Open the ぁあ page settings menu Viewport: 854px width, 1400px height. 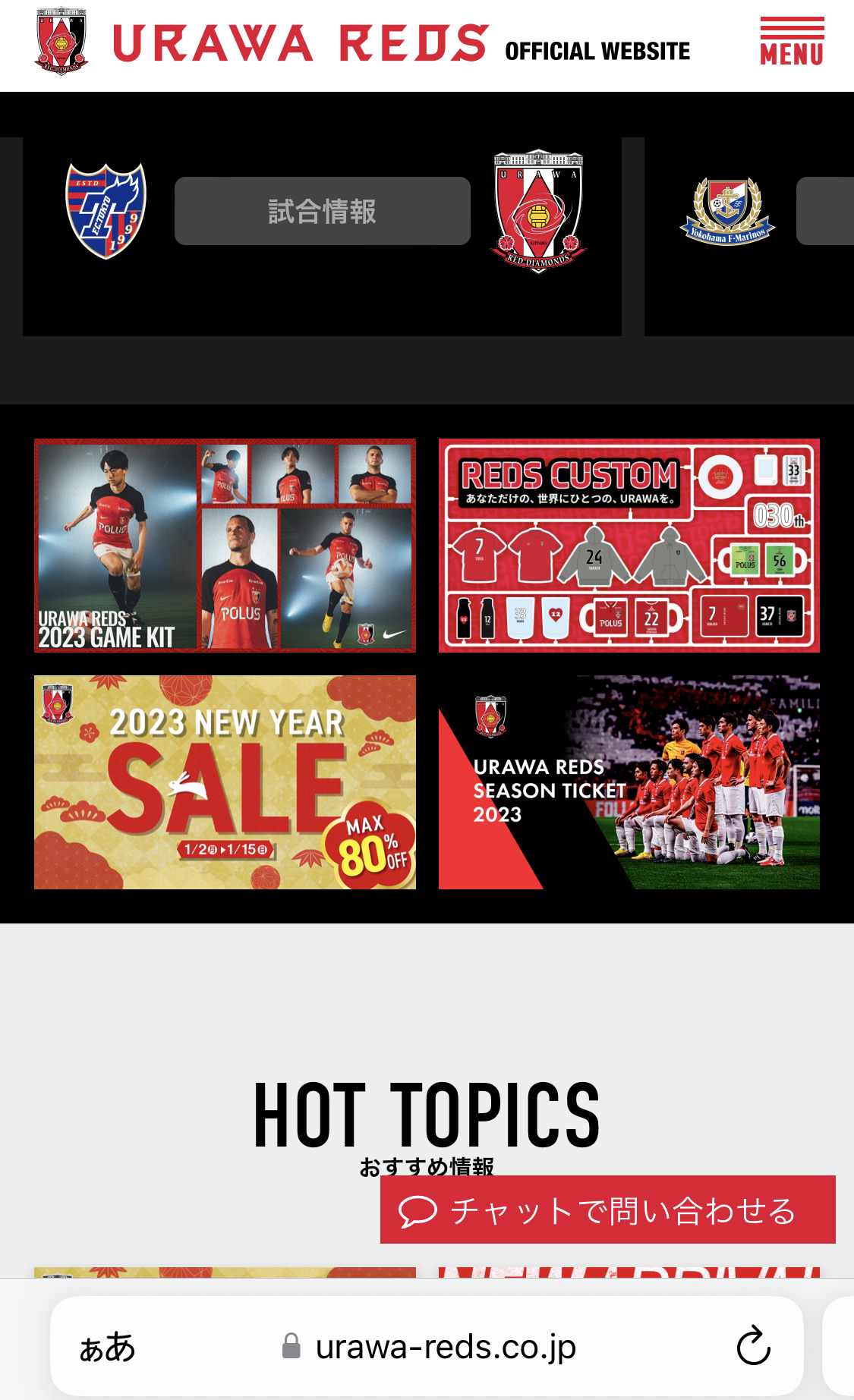tap(107, 1347)
